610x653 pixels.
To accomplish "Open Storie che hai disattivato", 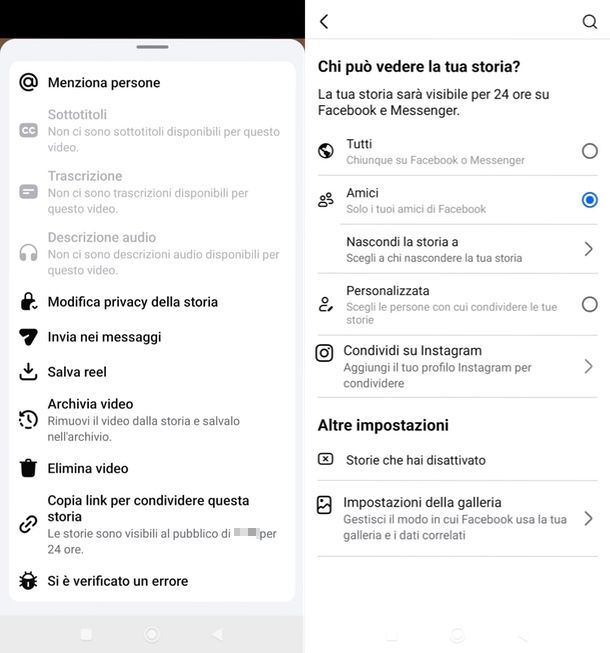I will tap(415, 460).
